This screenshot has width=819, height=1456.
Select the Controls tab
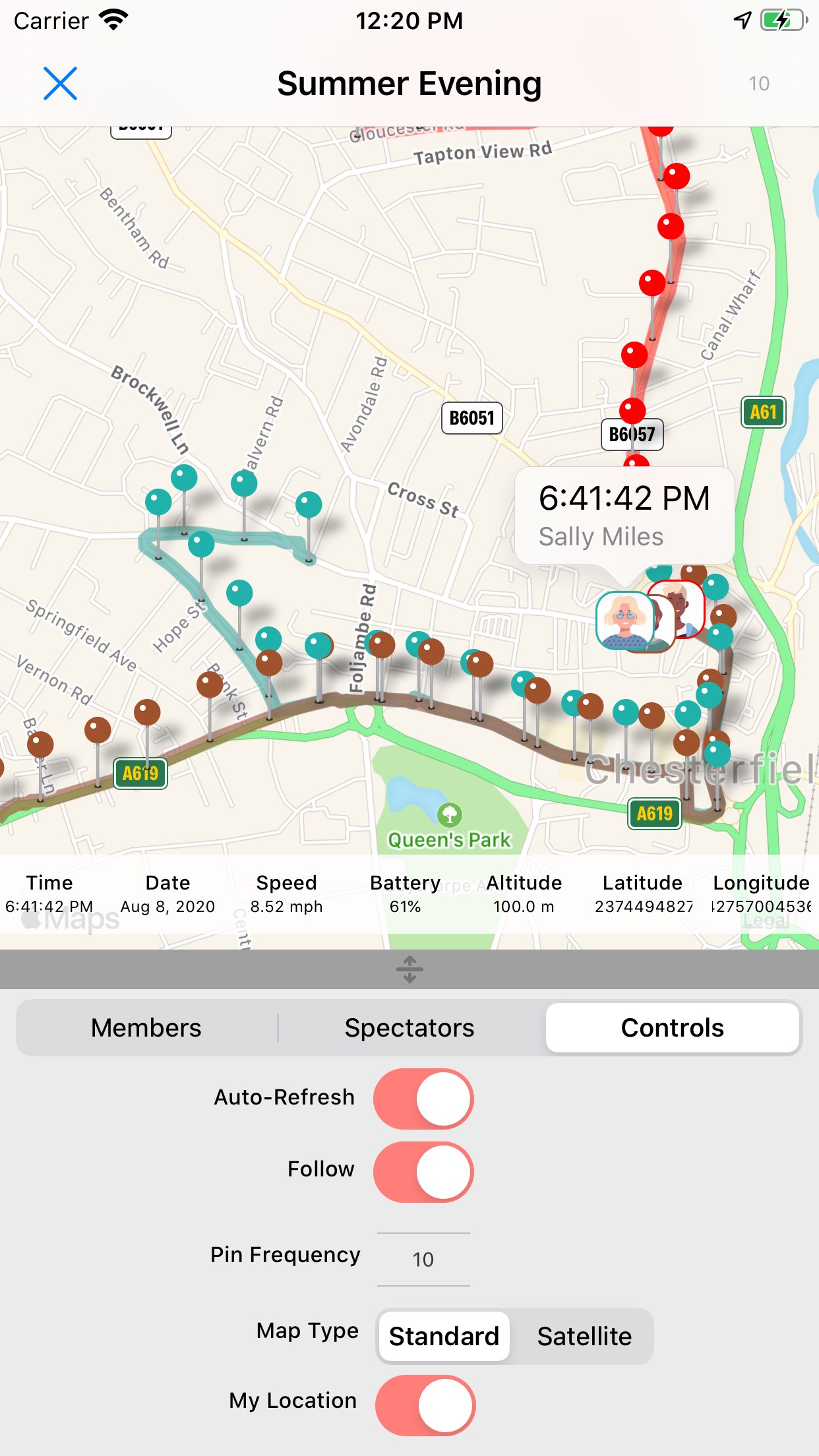click(672, 1028)
